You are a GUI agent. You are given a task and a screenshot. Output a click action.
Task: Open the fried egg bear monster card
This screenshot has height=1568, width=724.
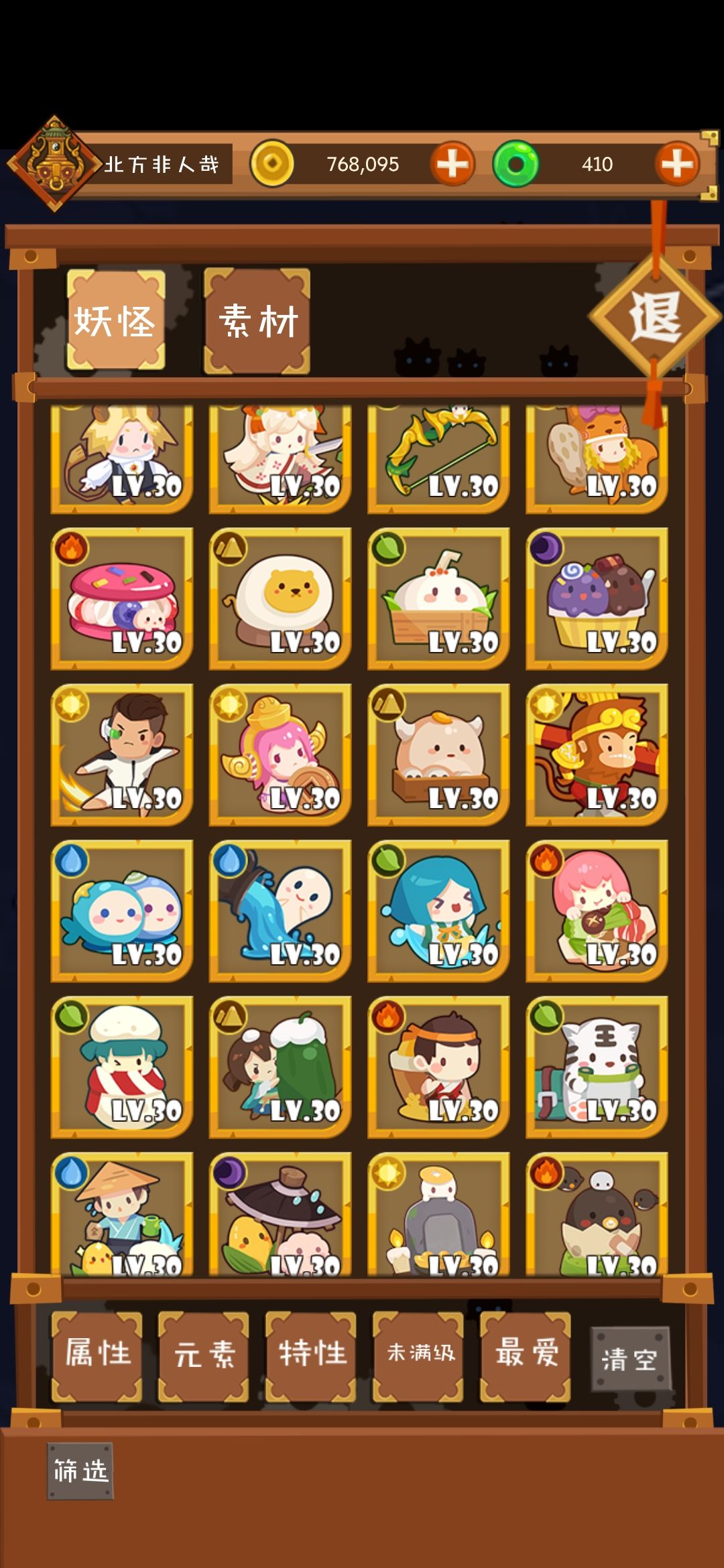tap(280, 598)
